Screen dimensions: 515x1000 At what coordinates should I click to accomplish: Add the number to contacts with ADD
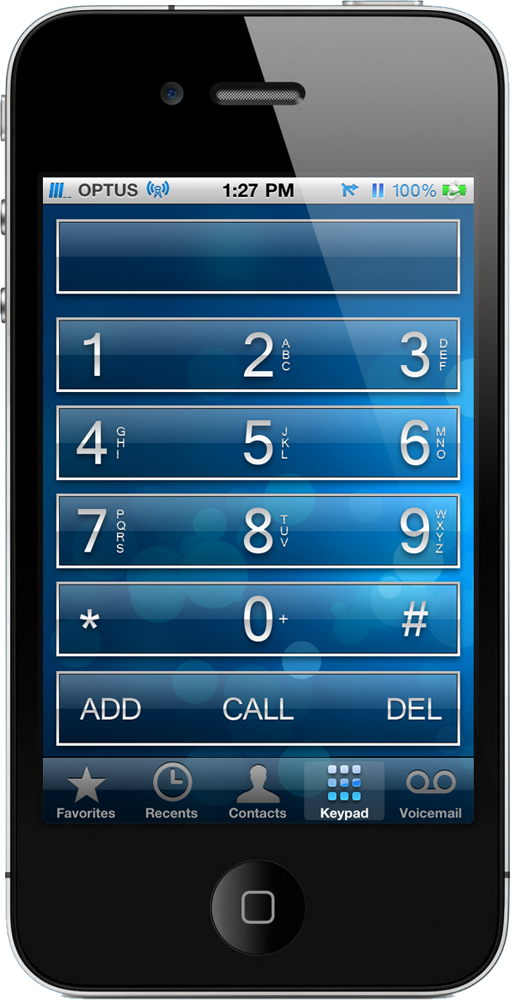[x=110, y=709]
